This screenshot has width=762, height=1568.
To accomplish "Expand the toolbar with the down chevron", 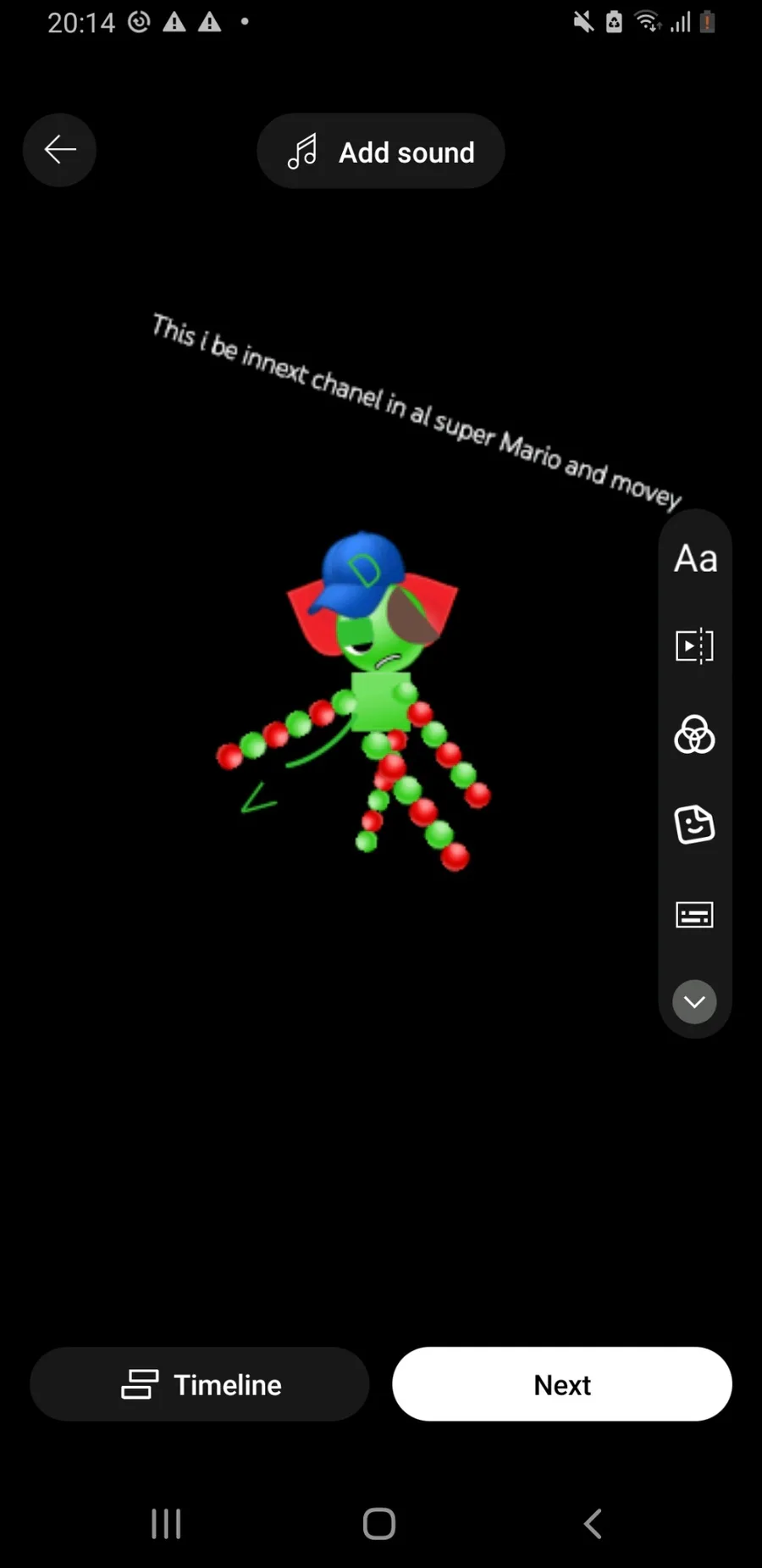I will point(695,1002).
